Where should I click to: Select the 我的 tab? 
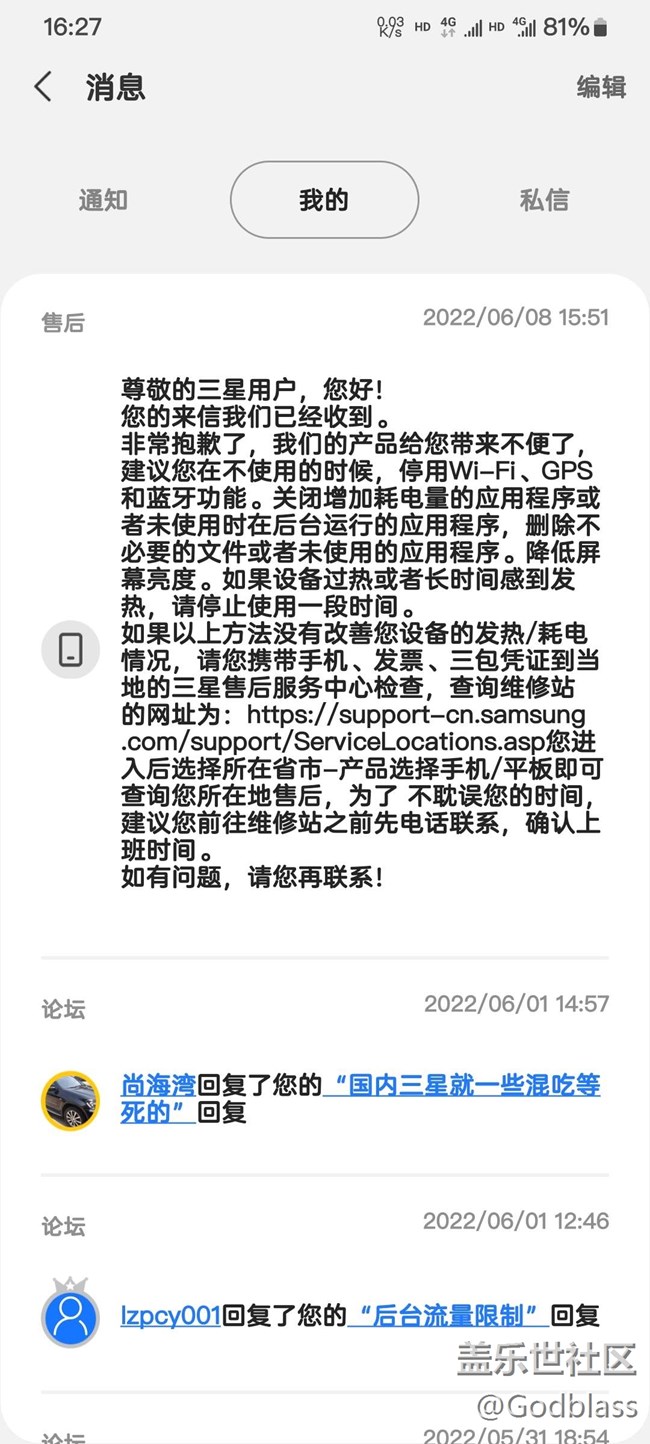pyautogui.click(x=324, y=200)
